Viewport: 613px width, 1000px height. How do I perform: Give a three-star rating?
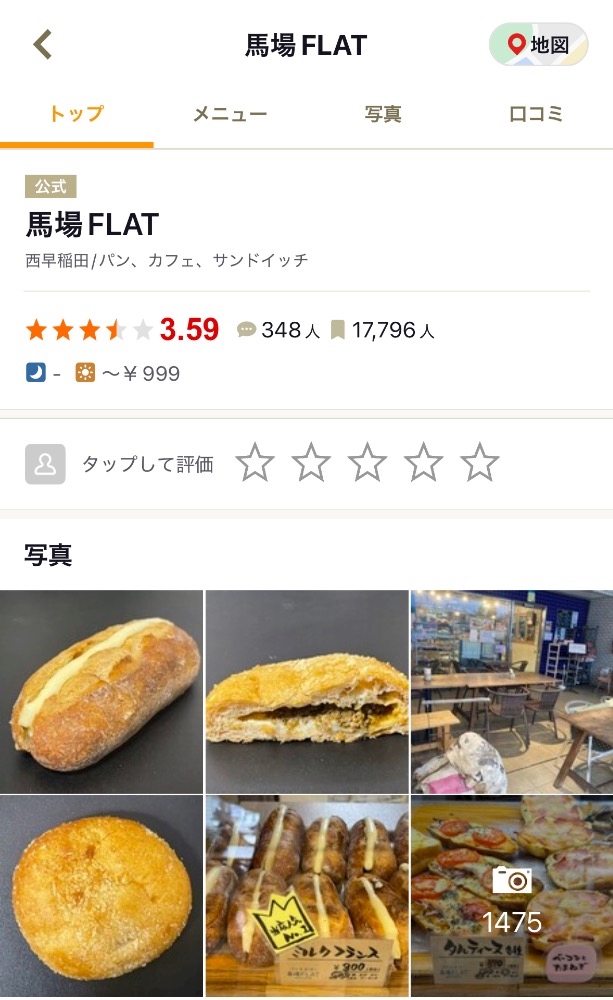367,463
